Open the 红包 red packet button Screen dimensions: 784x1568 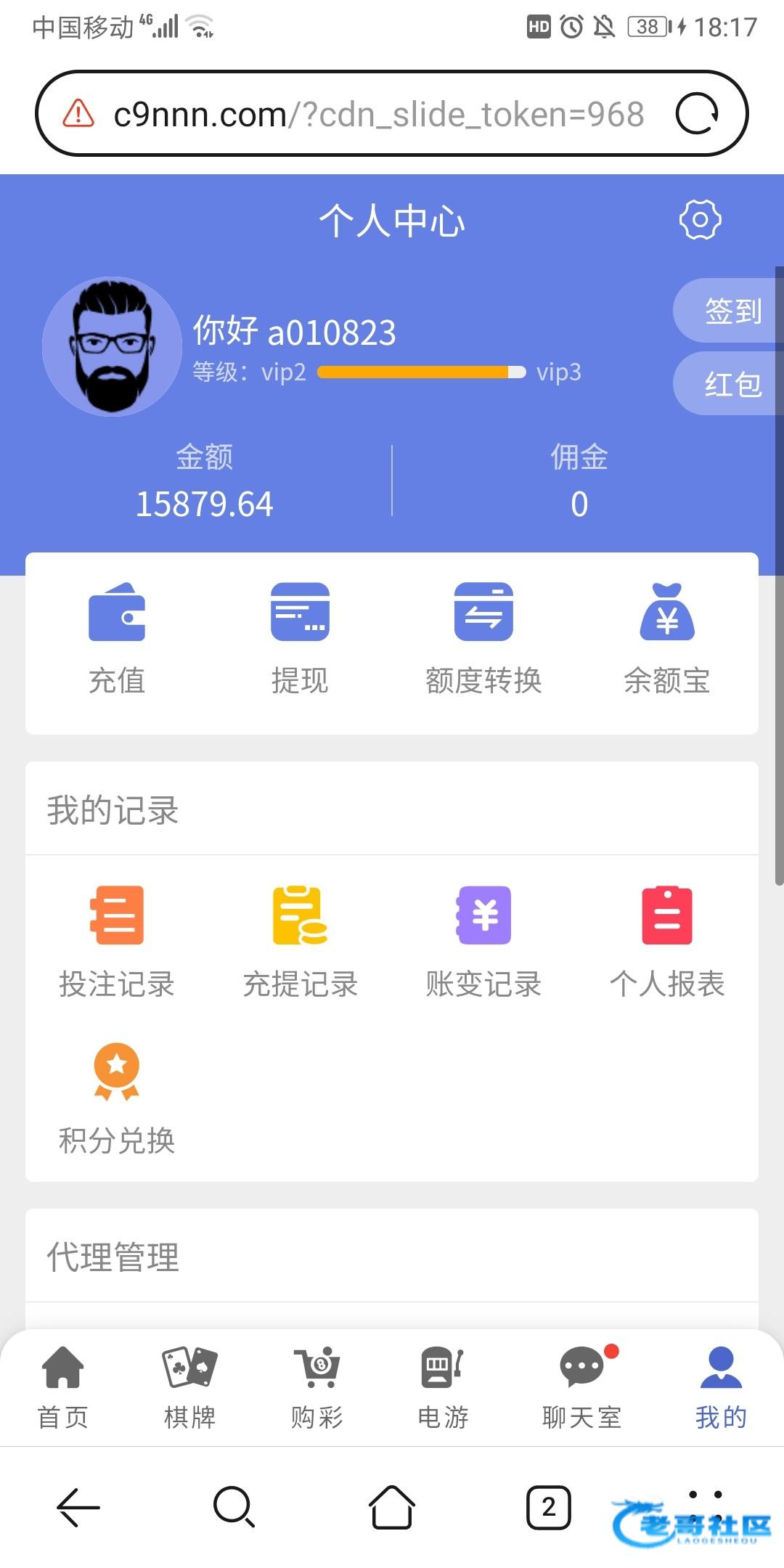[730, 383]
